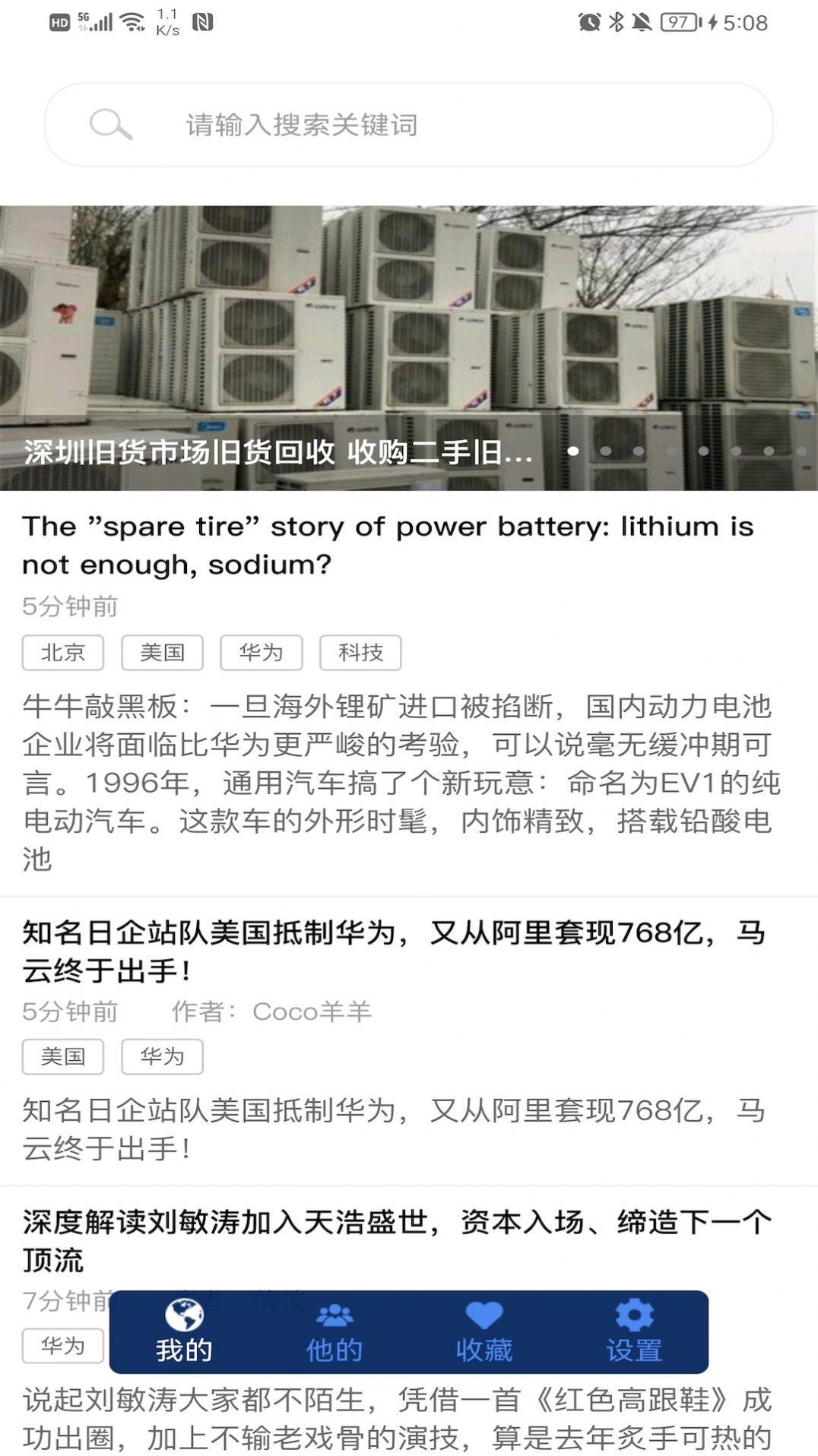Select the 华为 tag under the lithium article
Viewport: 818px width, 1456px height.
[262, 652]
